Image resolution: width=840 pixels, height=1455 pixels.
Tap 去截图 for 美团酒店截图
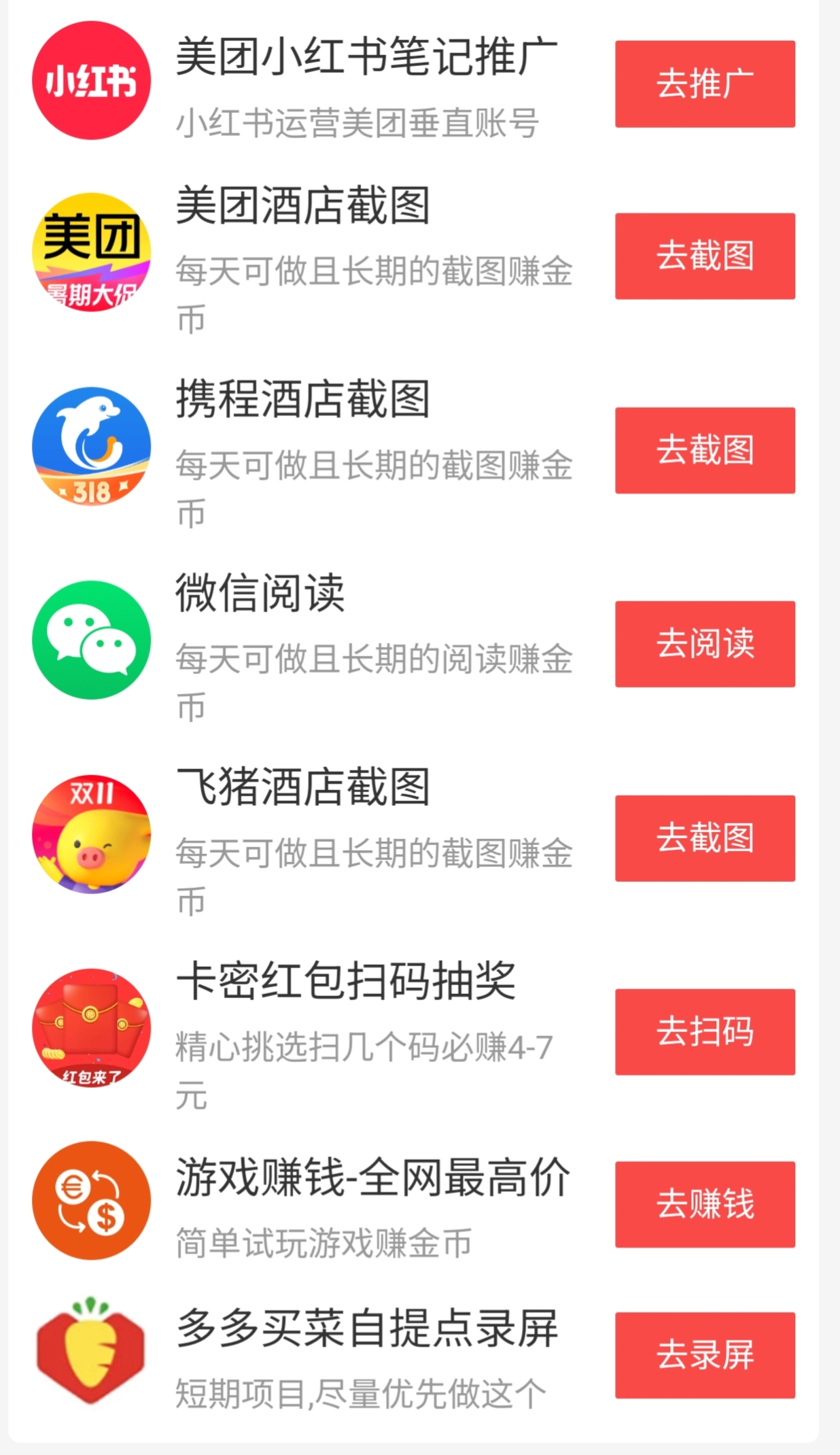[705, 256]
